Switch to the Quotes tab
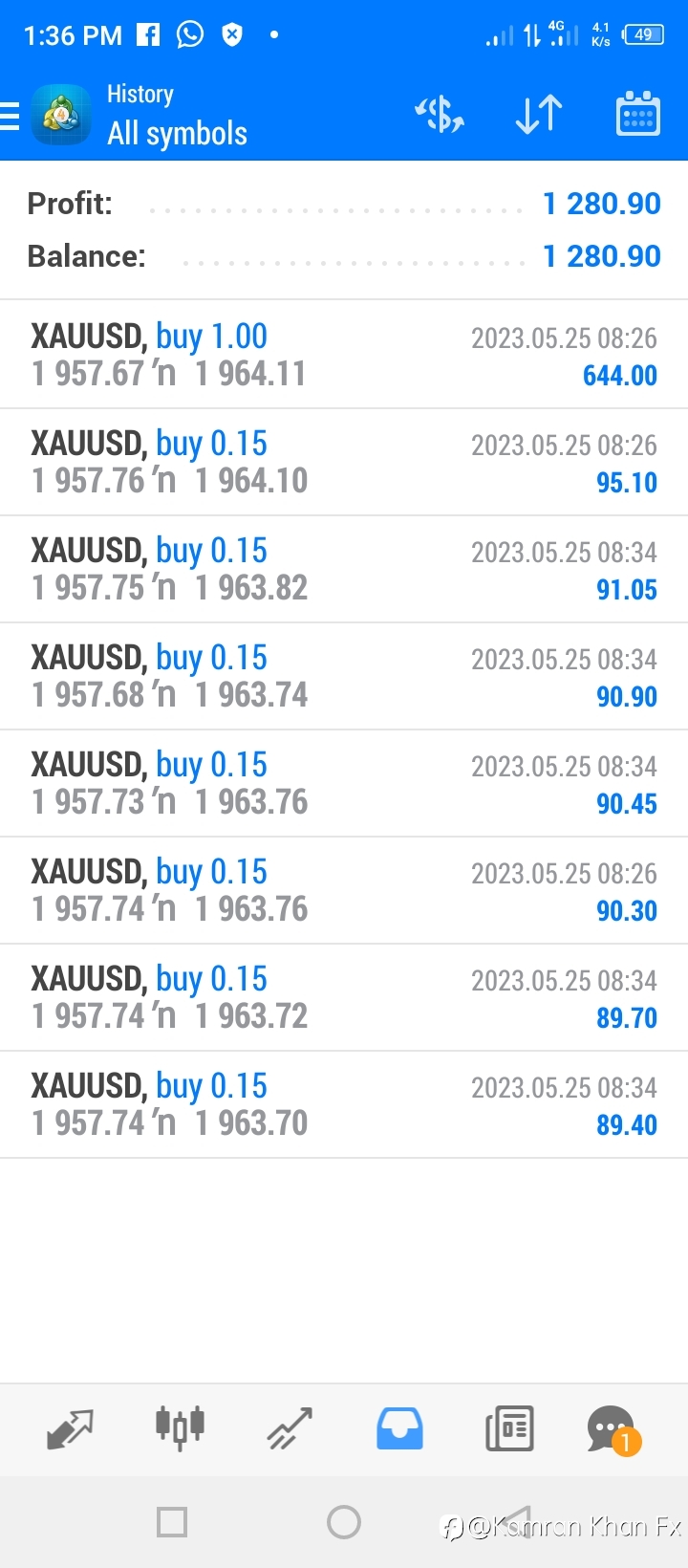 [x=70, y=1429]
